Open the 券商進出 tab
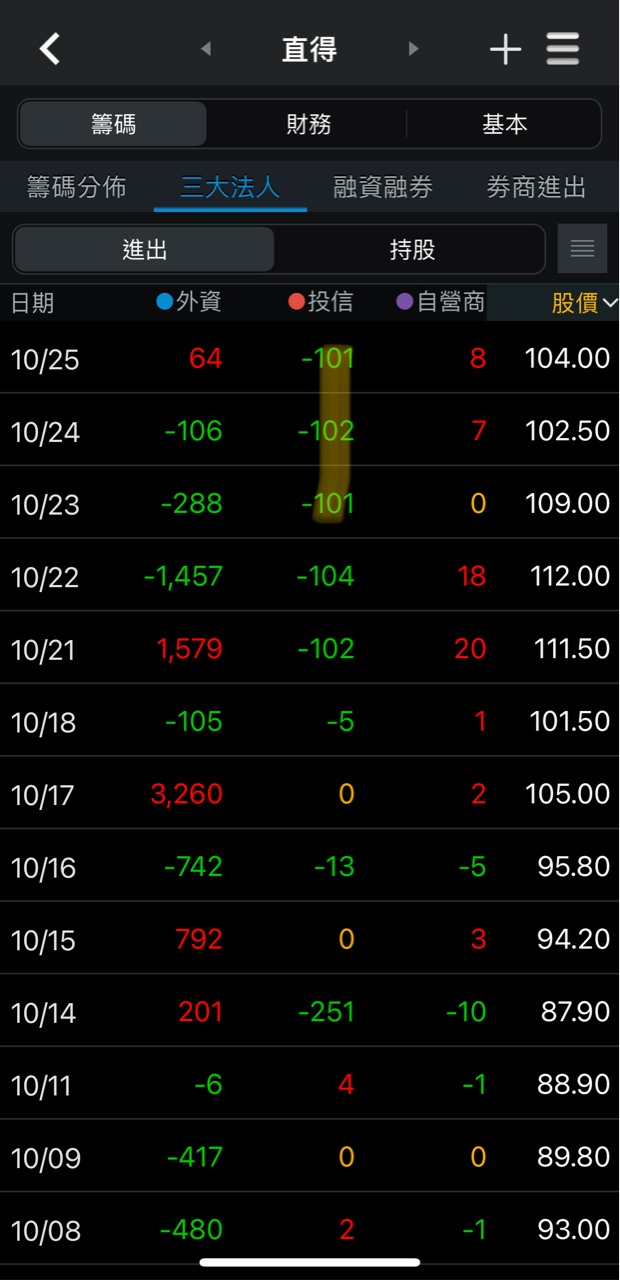 (x=536, y=187)
